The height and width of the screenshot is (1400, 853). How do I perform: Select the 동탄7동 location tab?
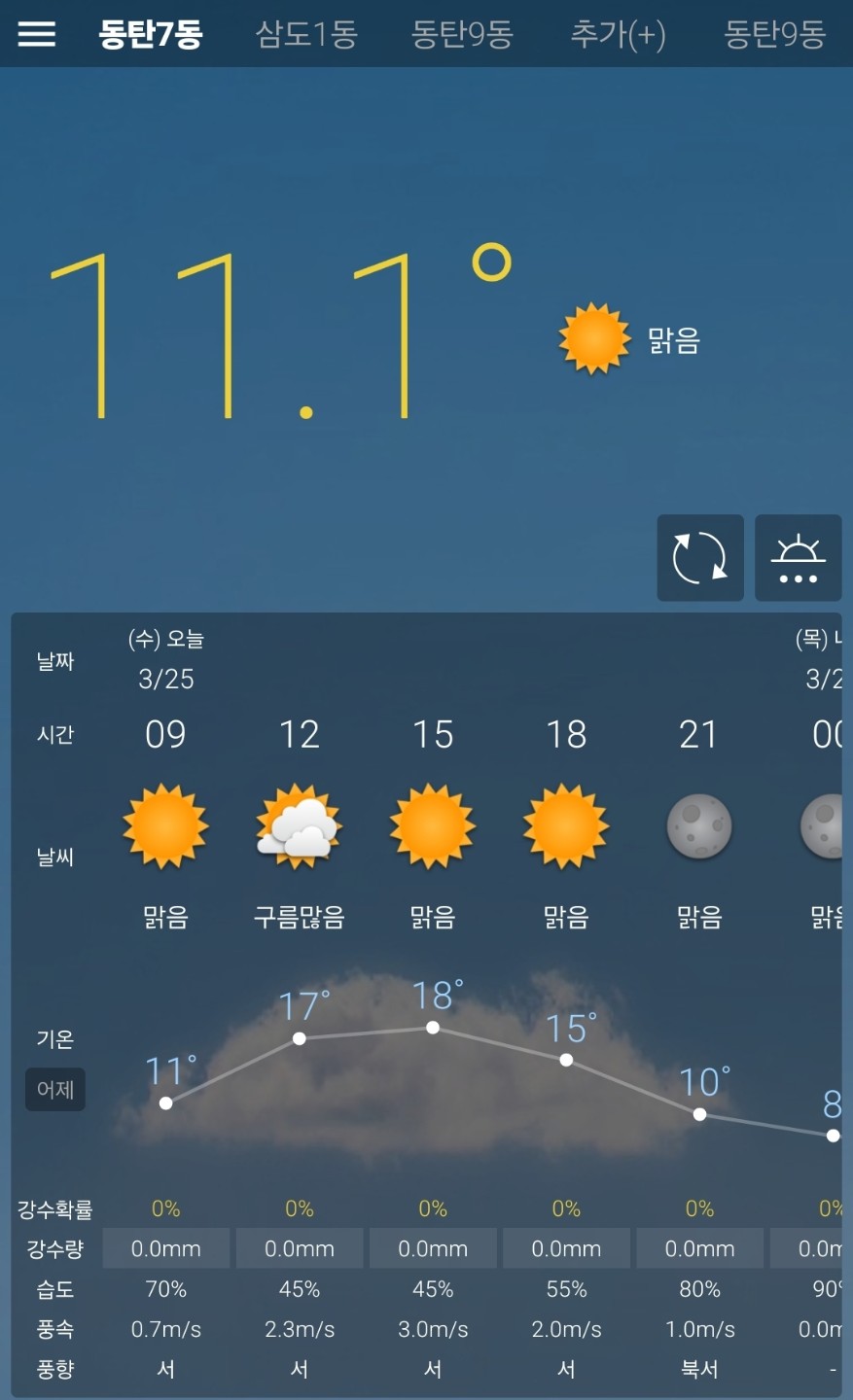151,35
